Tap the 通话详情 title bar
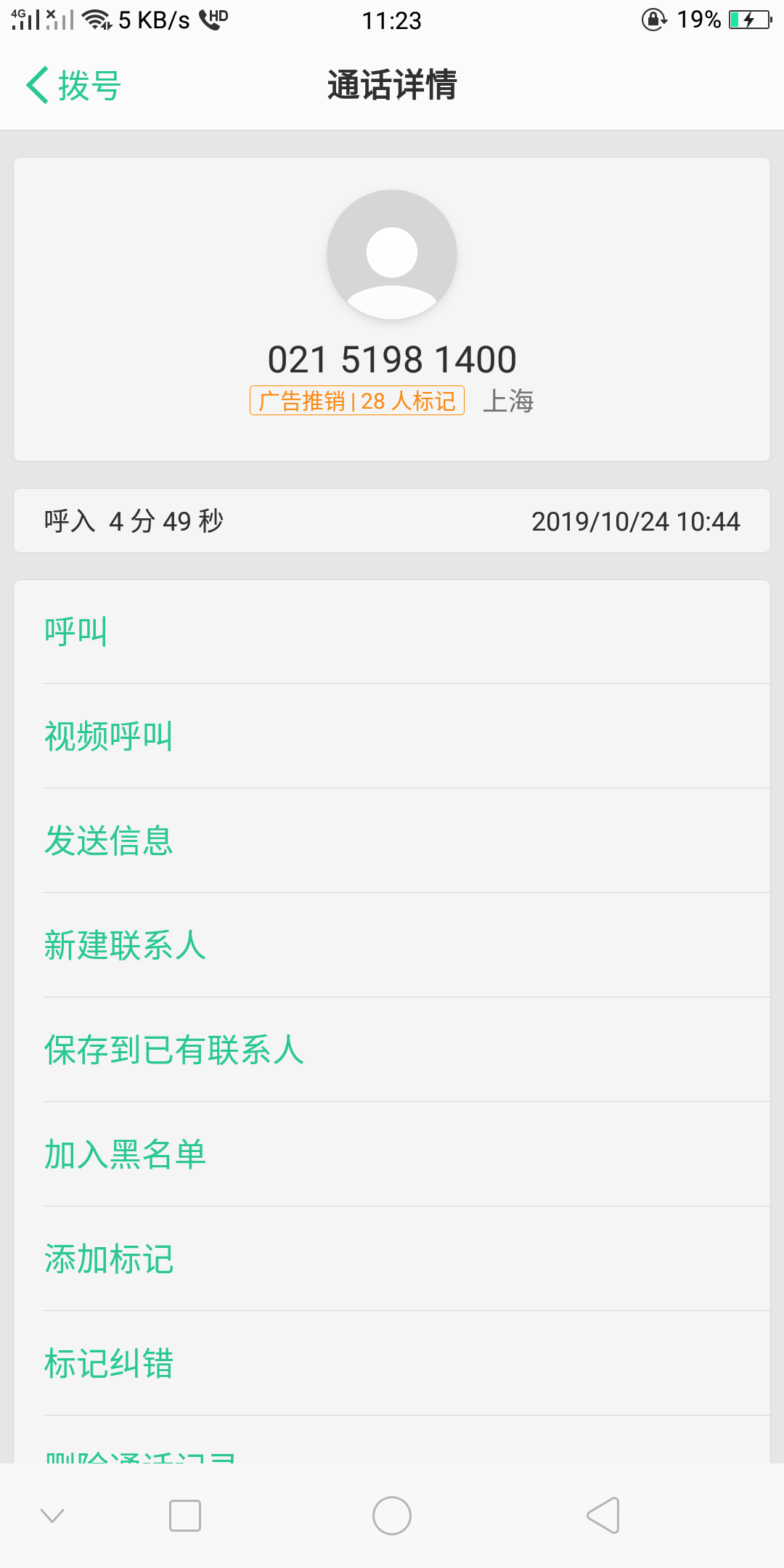This screenshot has height=1568, width=784. coord(392,84)
